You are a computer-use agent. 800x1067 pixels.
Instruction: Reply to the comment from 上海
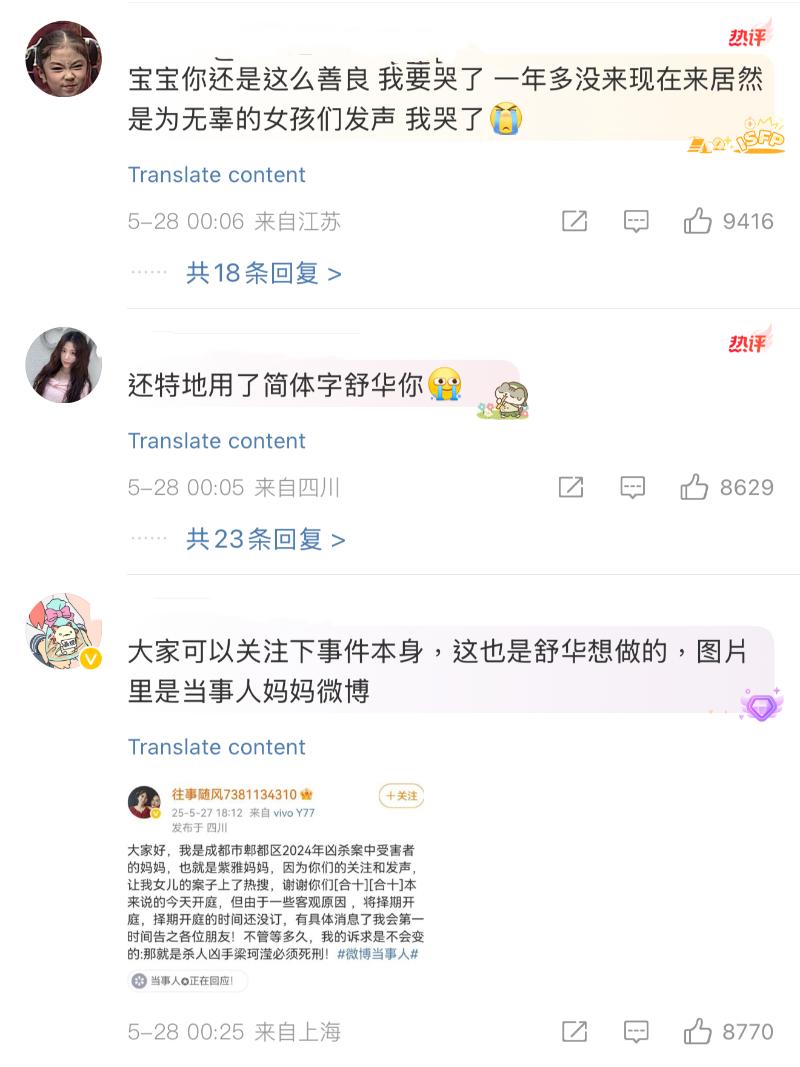636,1031
